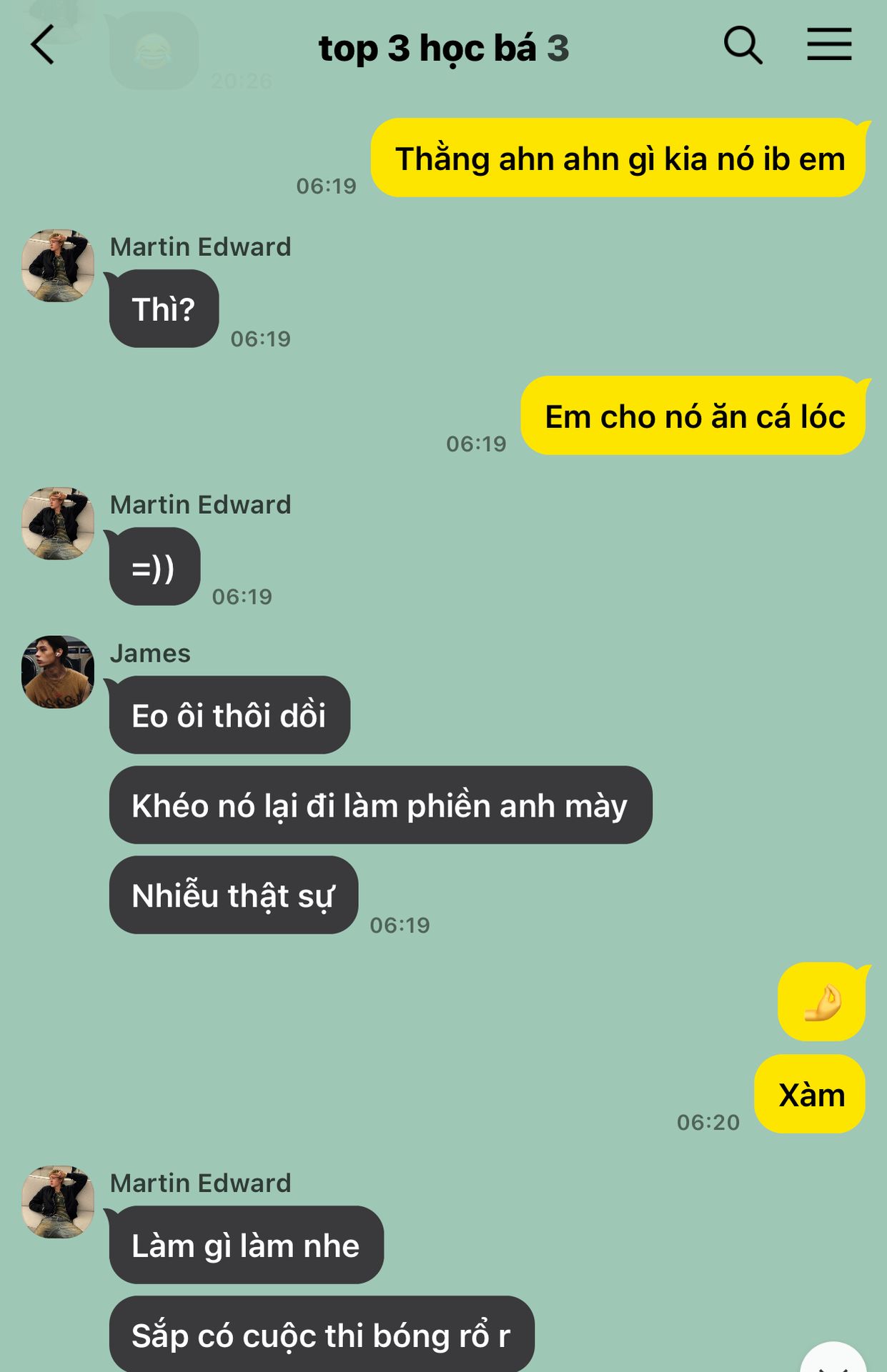Open James's profile picture
Viewport: 887px width, 1372px height.
tap(58, 672)
